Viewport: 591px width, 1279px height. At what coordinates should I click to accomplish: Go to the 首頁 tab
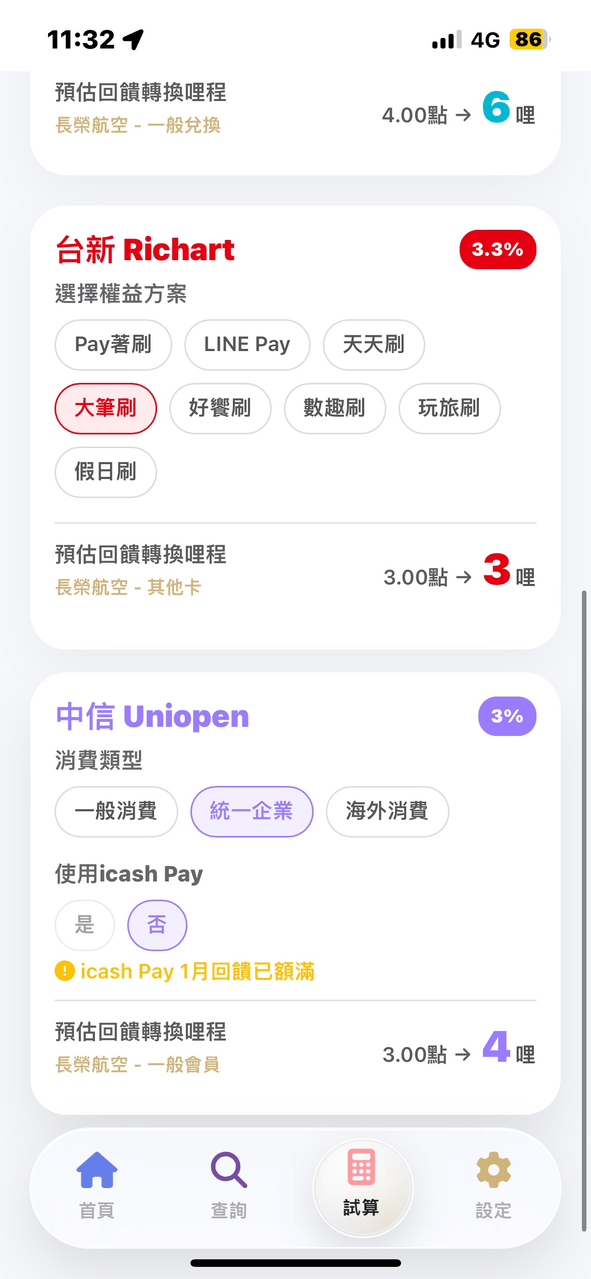[x=97, y=1186]
